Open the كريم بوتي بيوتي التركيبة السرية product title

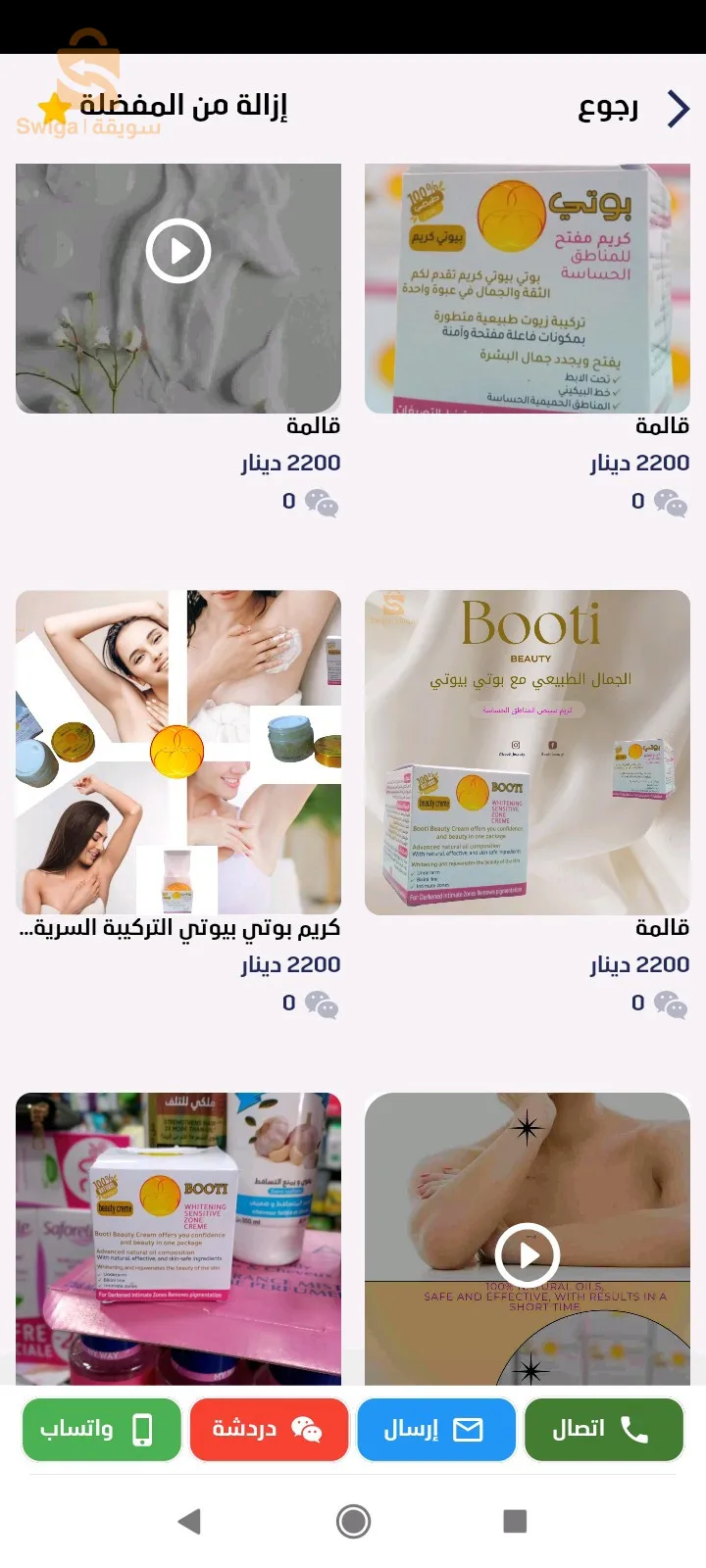176,927
